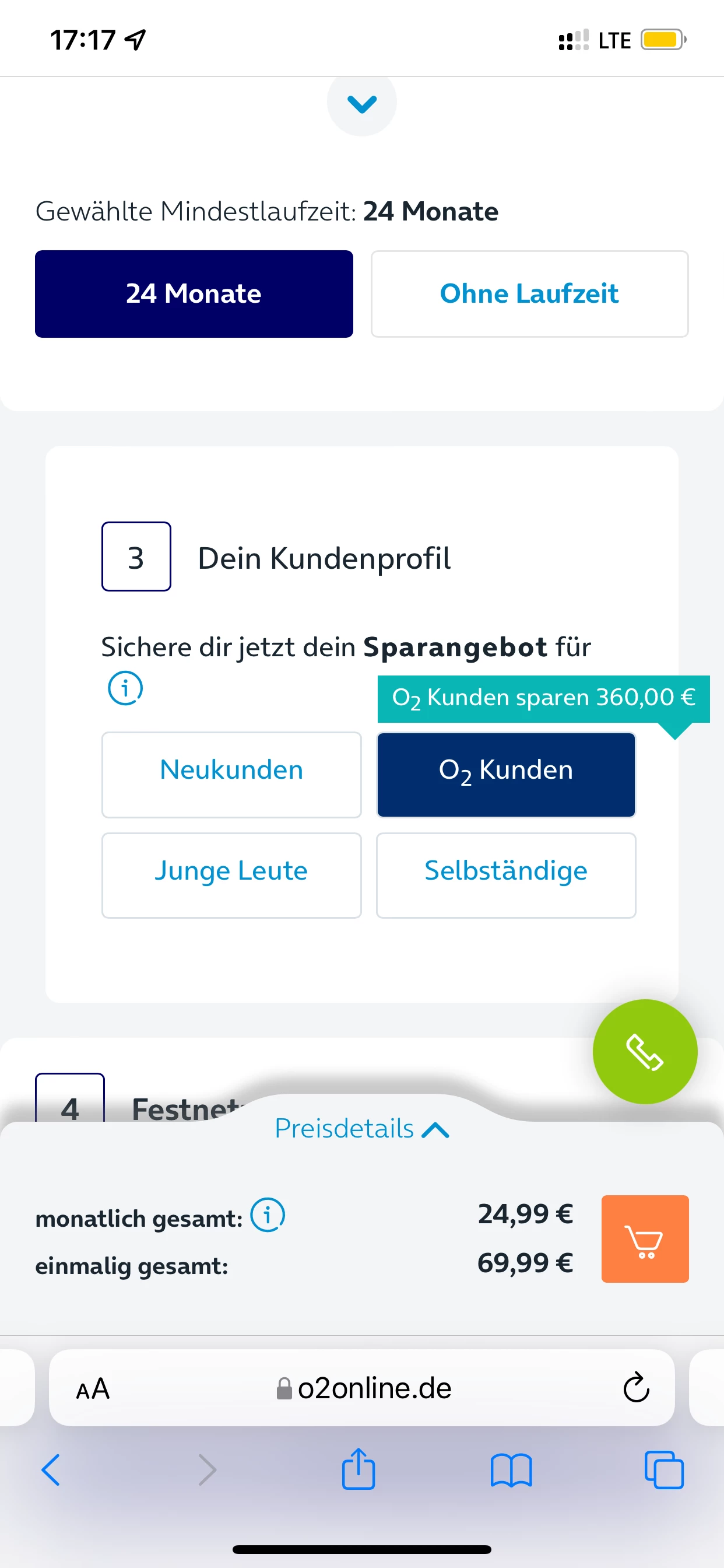The image size is (724, 1568).
Task: Tap the green phone call button
Action: pyautogui.click(x=644, y=1051)
